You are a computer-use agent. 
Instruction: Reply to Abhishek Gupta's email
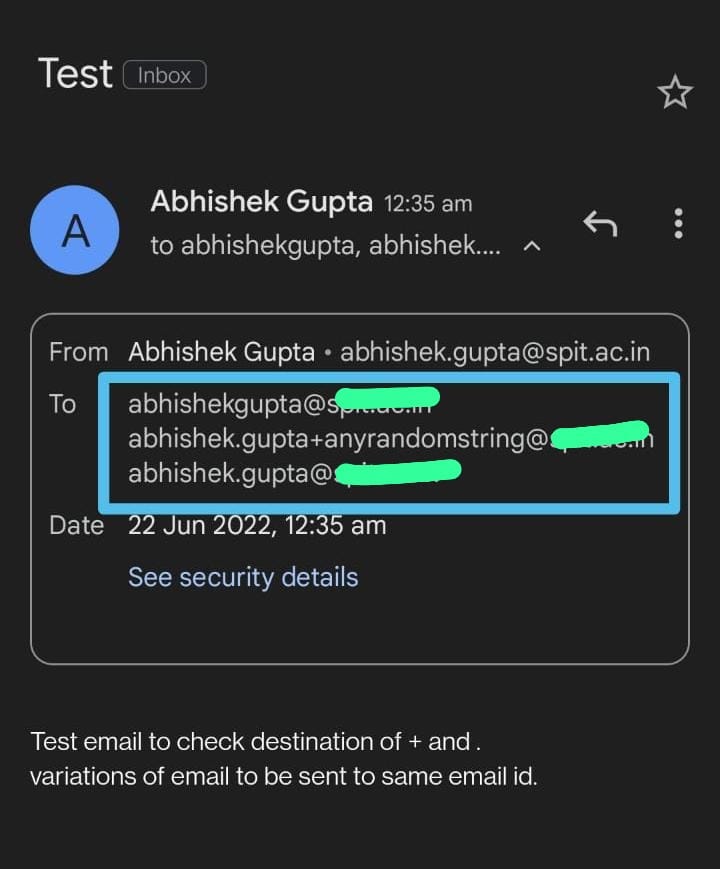tap(600, 224)
